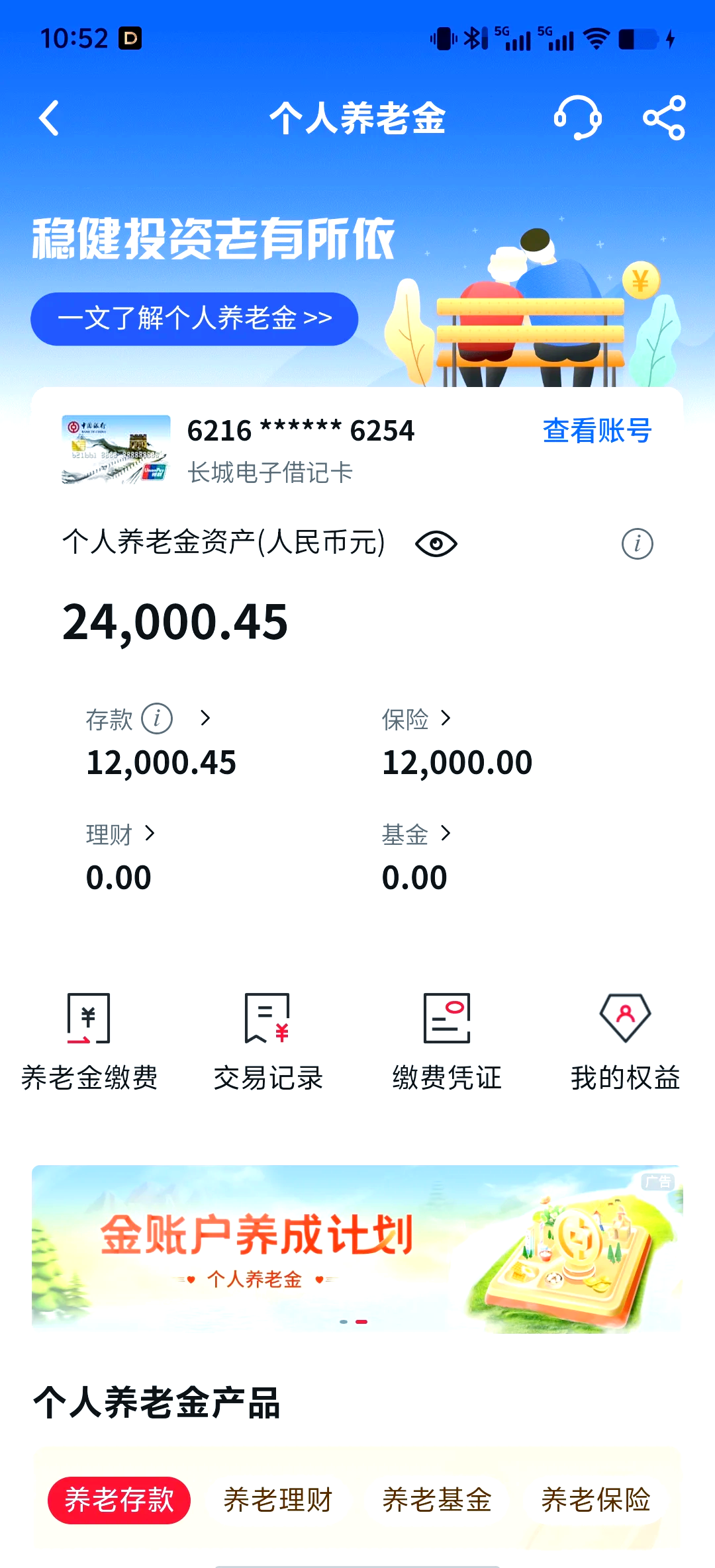Tap the back arrow to return
This screenshot has height=1568, width=715.
click(x=48, y=118)
